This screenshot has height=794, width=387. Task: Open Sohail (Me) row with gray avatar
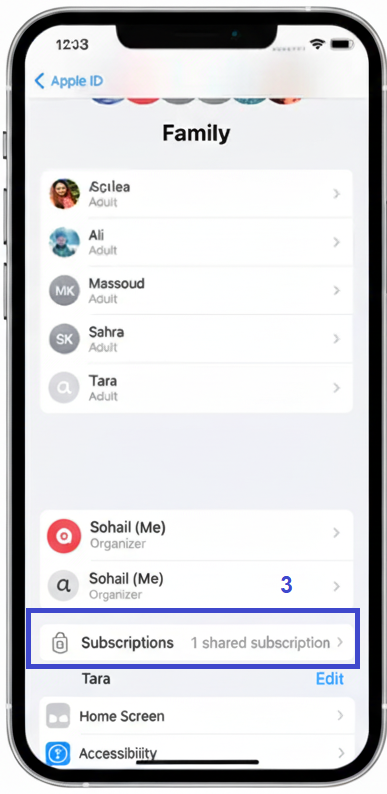click(197, 585)
